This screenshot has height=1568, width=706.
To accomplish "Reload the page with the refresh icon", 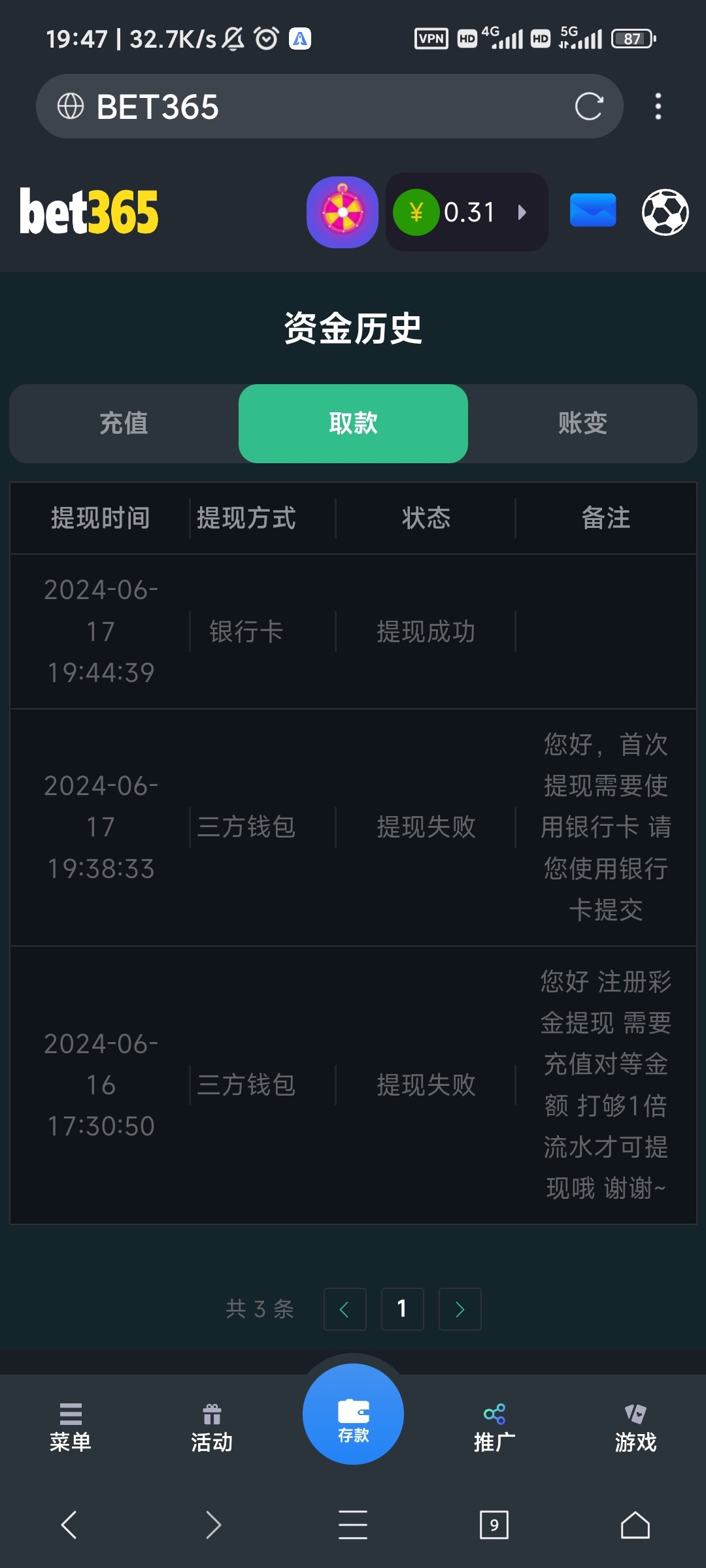I will 588,106.
